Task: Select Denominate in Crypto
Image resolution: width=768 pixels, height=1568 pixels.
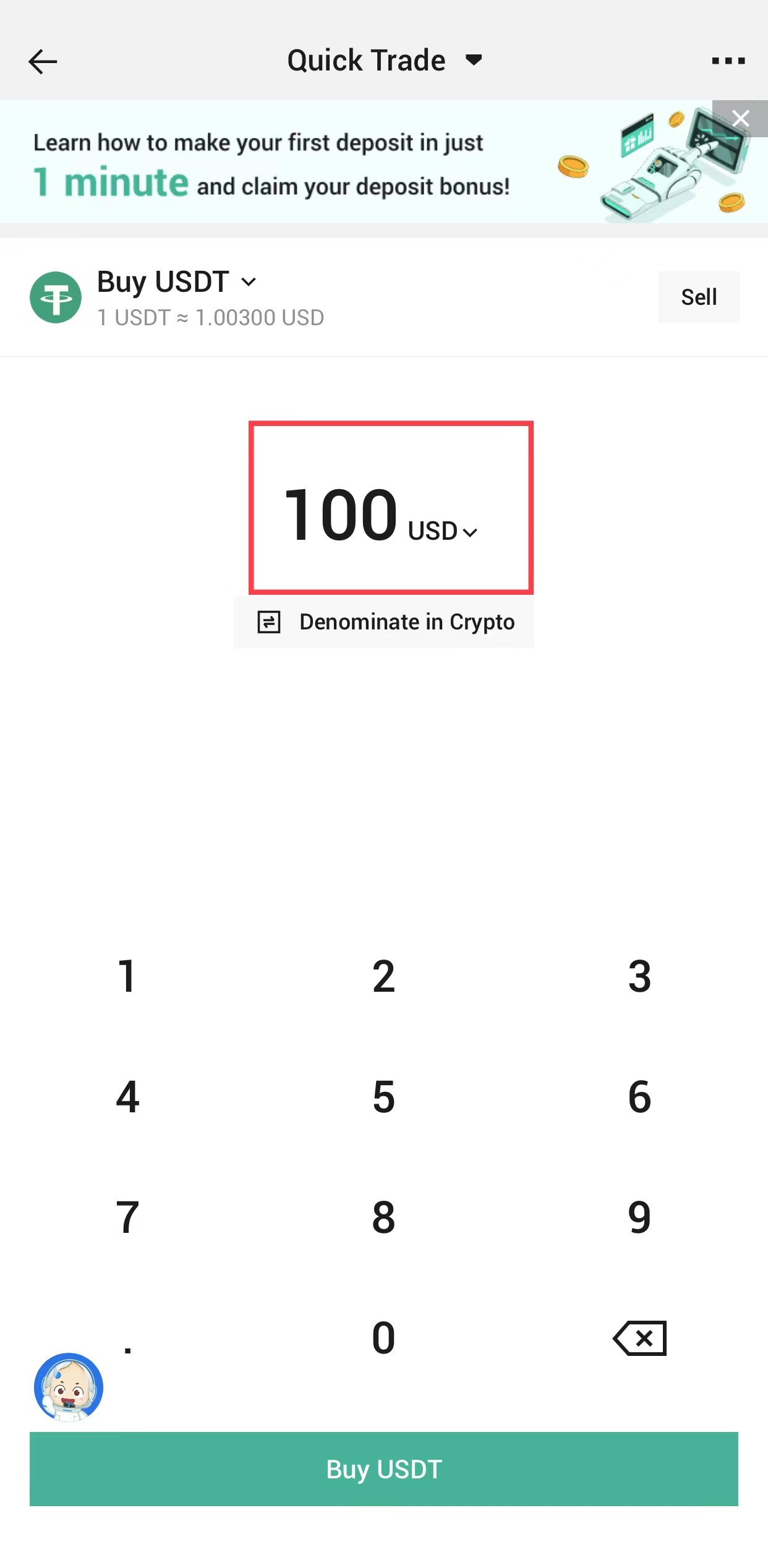Action: pyautogui.click(x=384, y=622)
